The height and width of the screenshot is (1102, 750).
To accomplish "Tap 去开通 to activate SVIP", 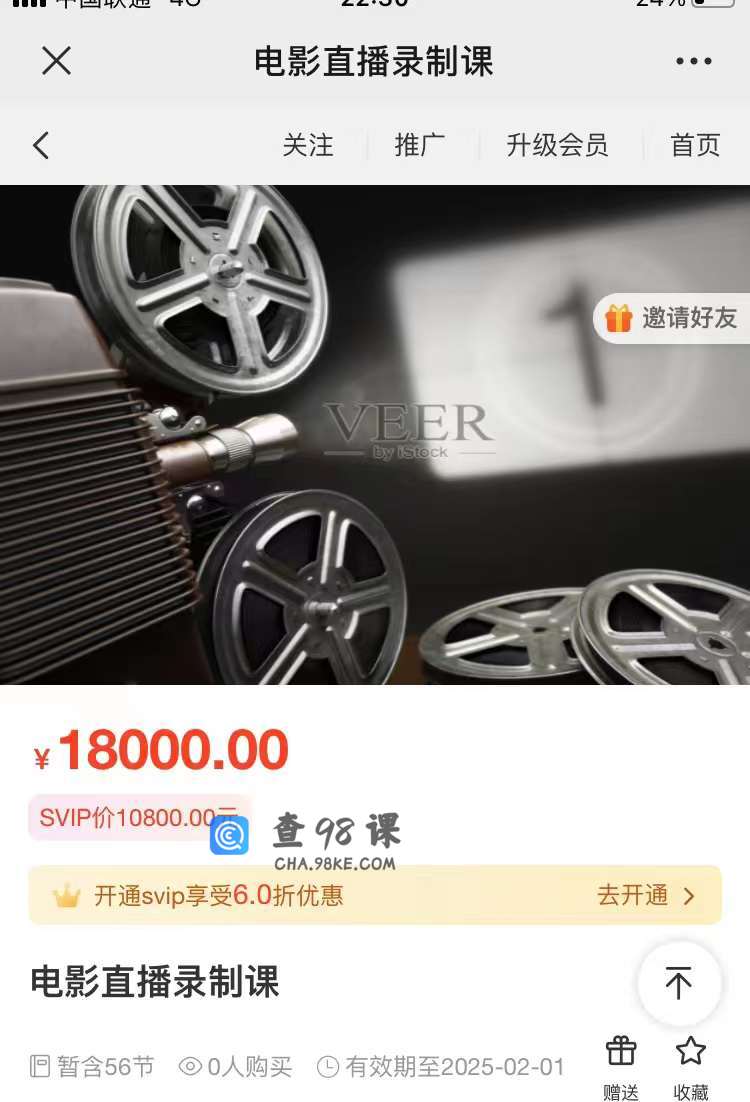I will [646, 895].
